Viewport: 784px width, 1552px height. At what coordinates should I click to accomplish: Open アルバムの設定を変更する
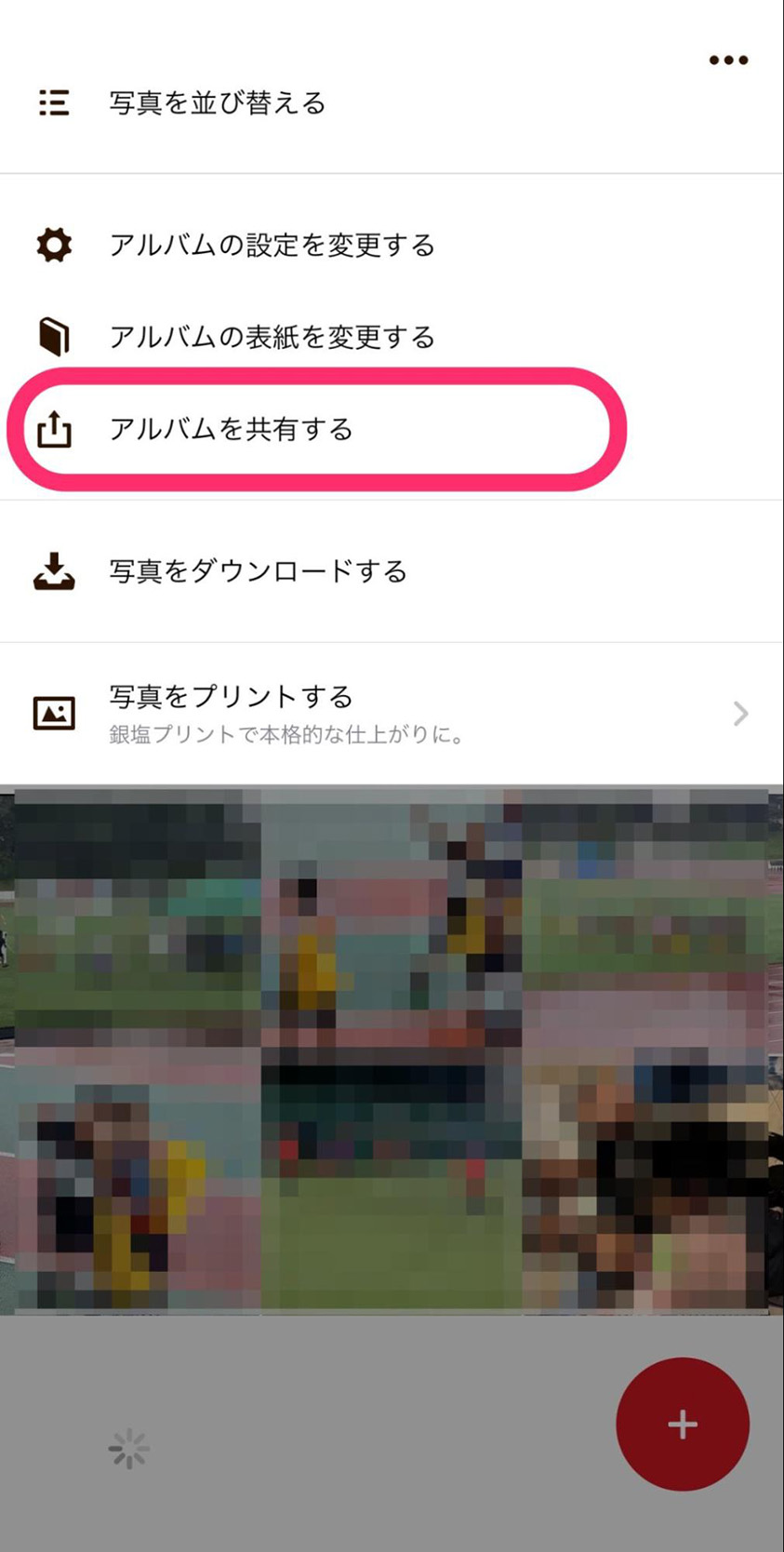pyautogui.click(x=271, y=246)
